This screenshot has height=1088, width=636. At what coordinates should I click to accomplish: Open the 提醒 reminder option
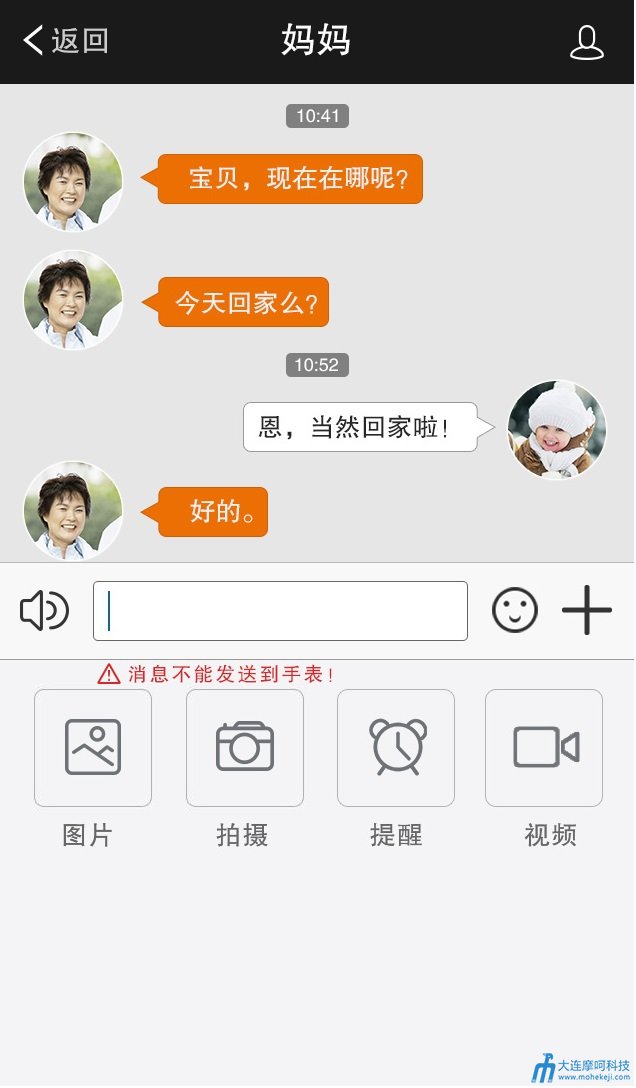point(396,748)
